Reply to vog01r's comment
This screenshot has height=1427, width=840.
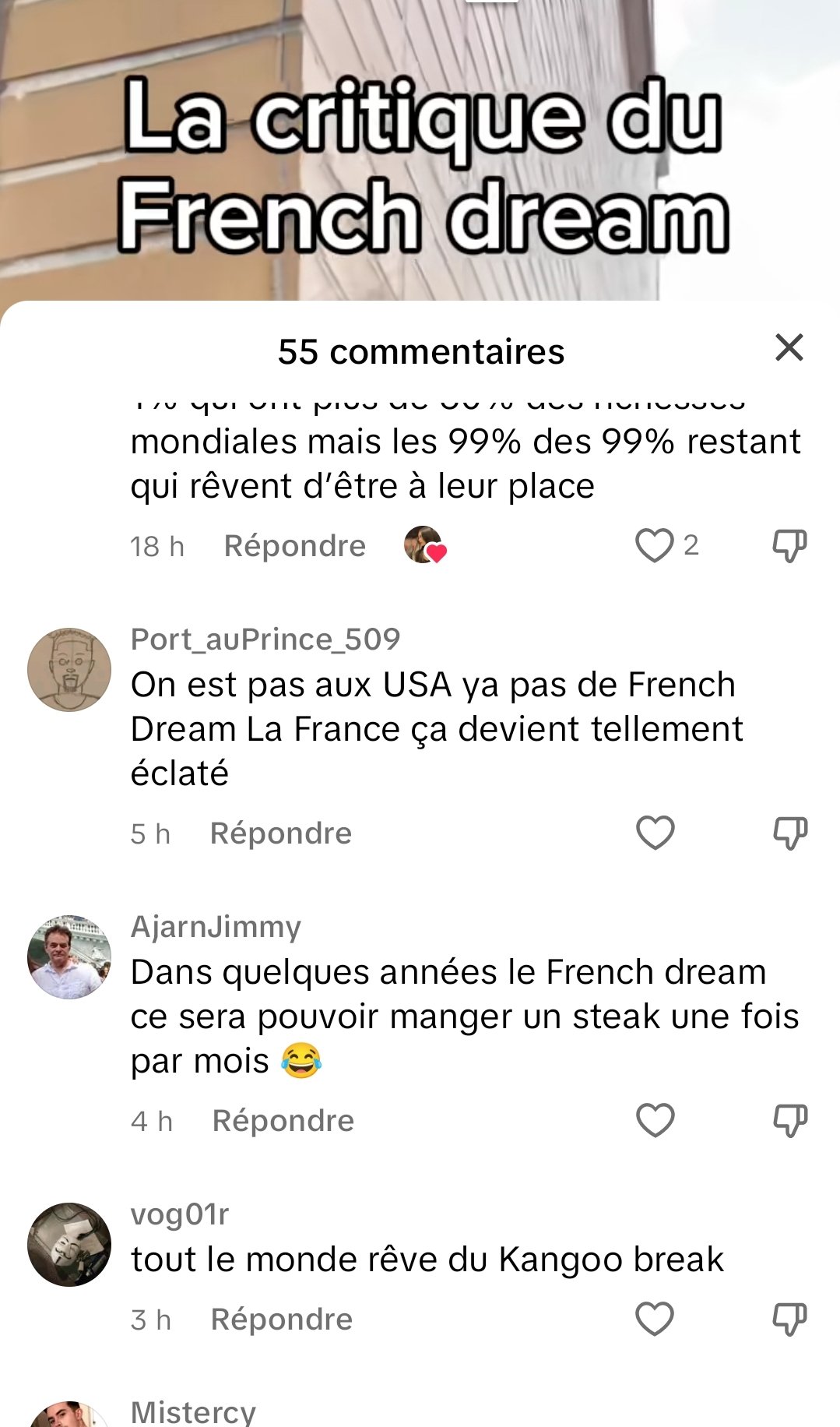pyautogui.click(x=282, y=1320)
